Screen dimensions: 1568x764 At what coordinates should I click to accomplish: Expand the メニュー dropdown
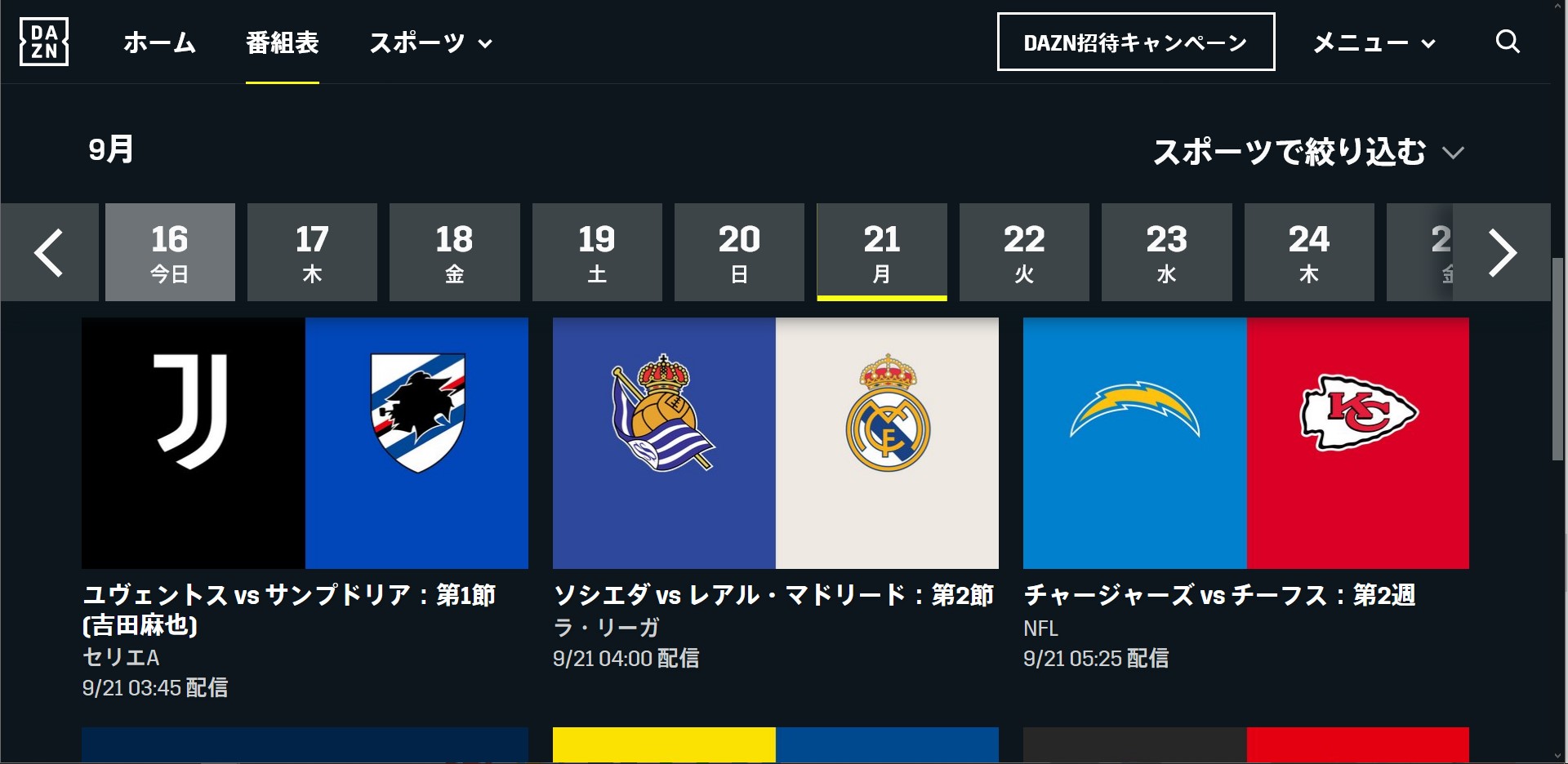point(1374,42)
